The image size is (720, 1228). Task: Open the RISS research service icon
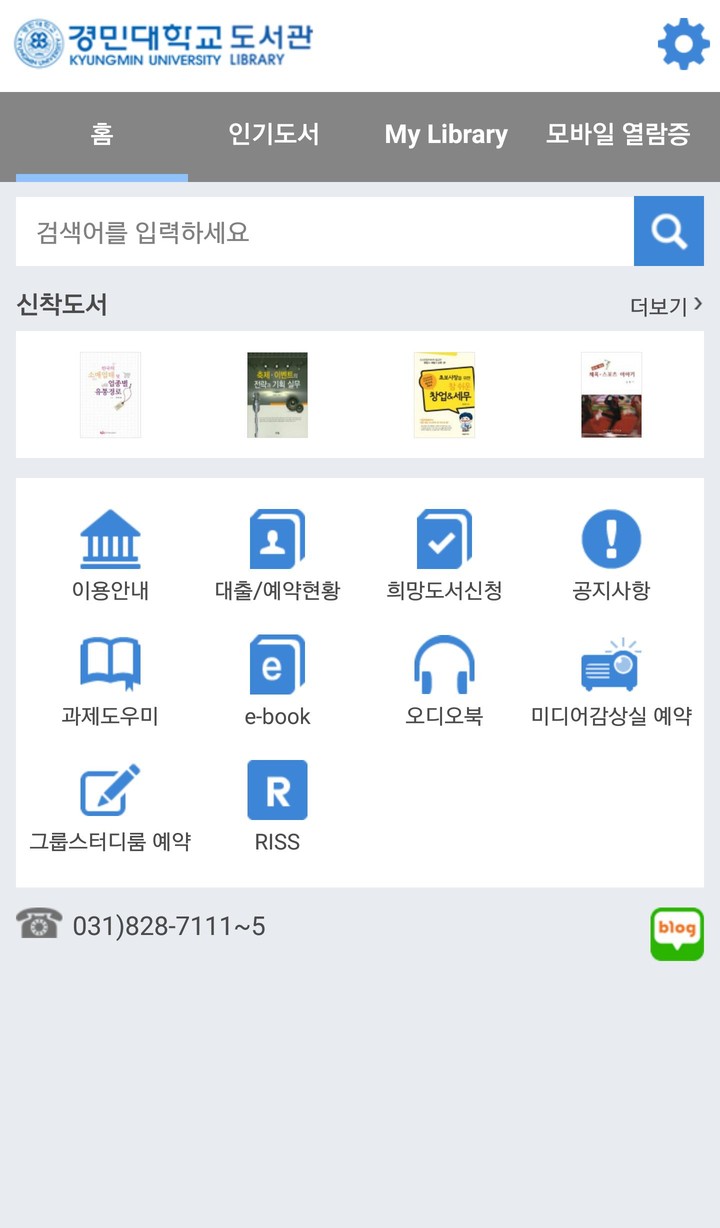click(277, 805)
